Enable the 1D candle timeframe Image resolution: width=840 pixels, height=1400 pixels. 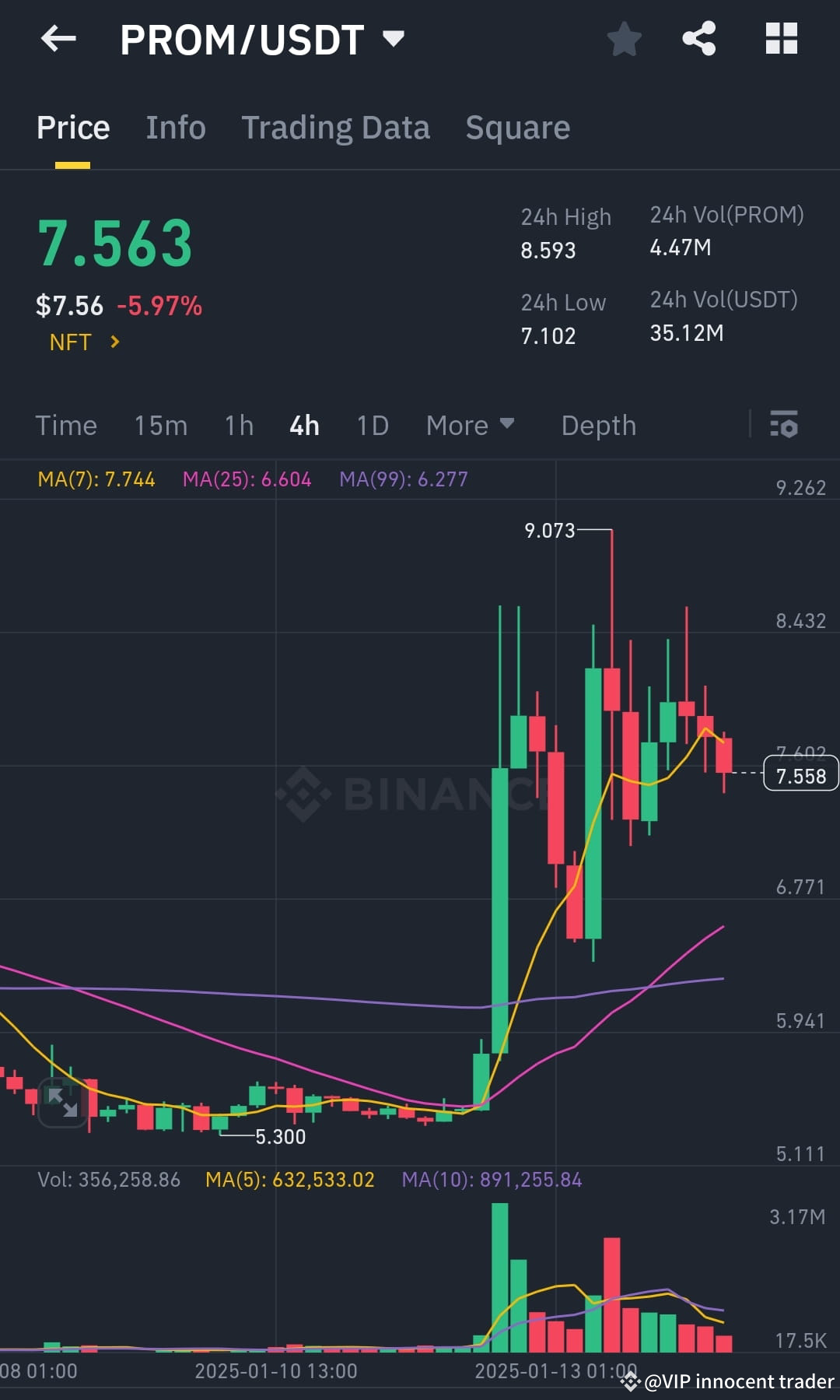tap(372, 425)
